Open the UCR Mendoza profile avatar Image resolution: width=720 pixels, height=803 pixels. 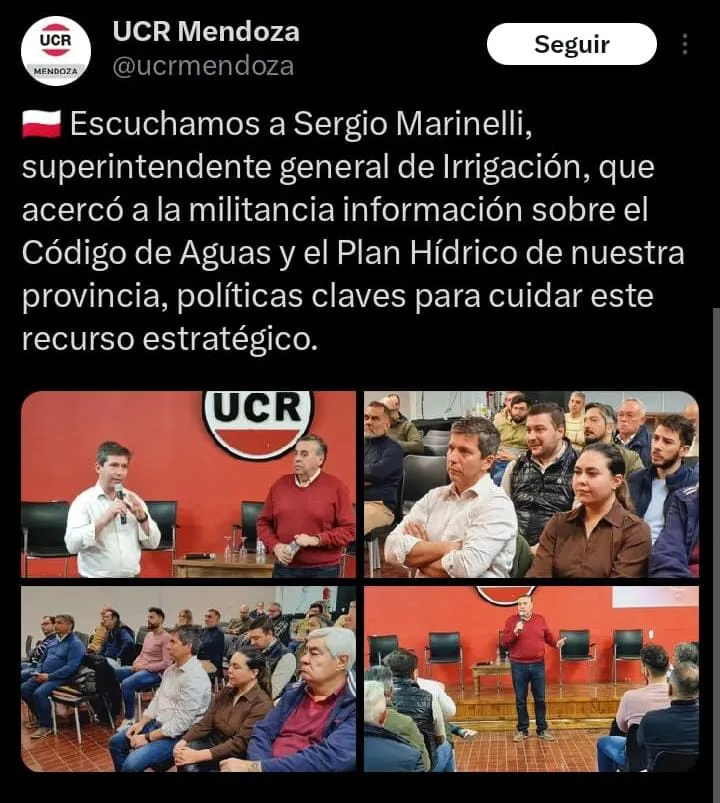(x=56, y=51)
